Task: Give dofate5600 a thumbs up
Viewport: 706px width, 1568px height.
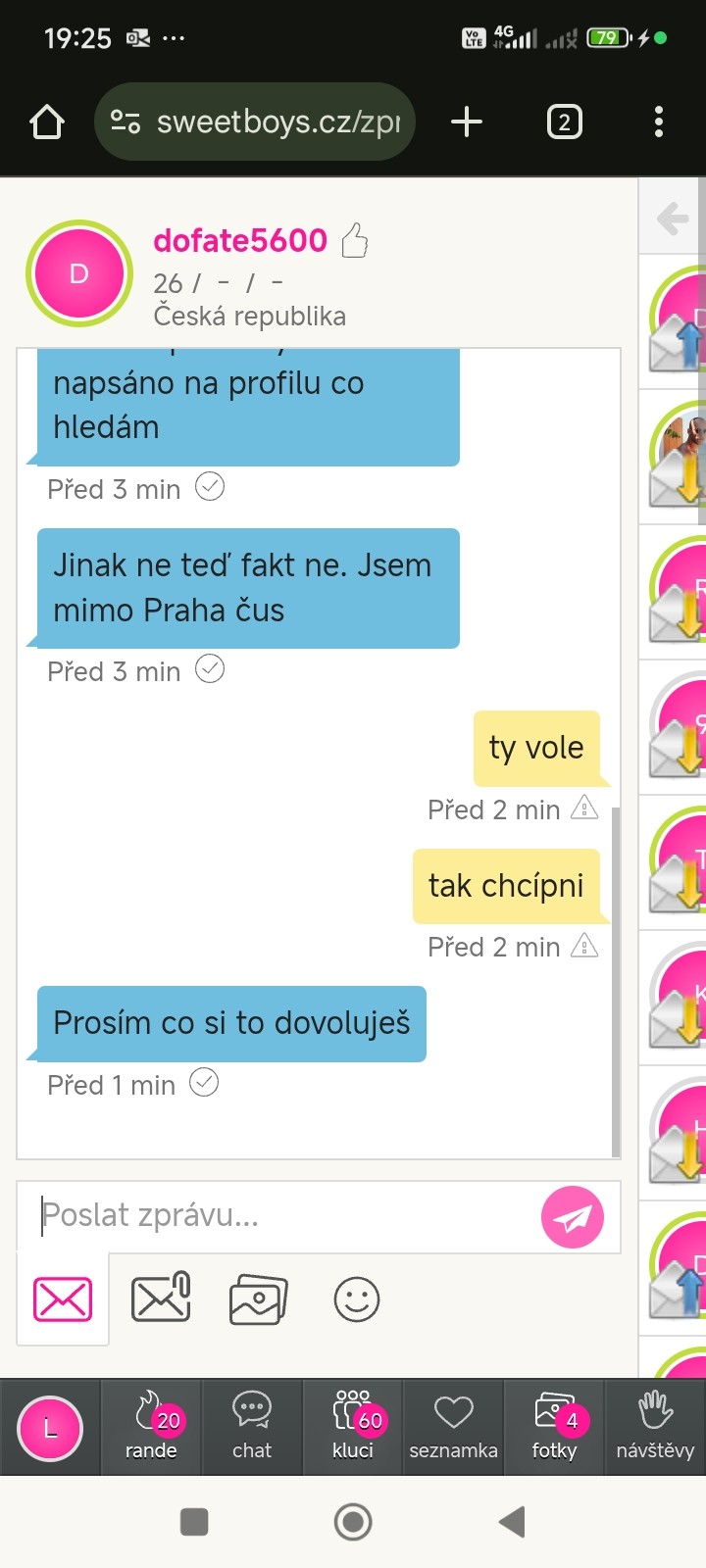Action: click(355, 240)
